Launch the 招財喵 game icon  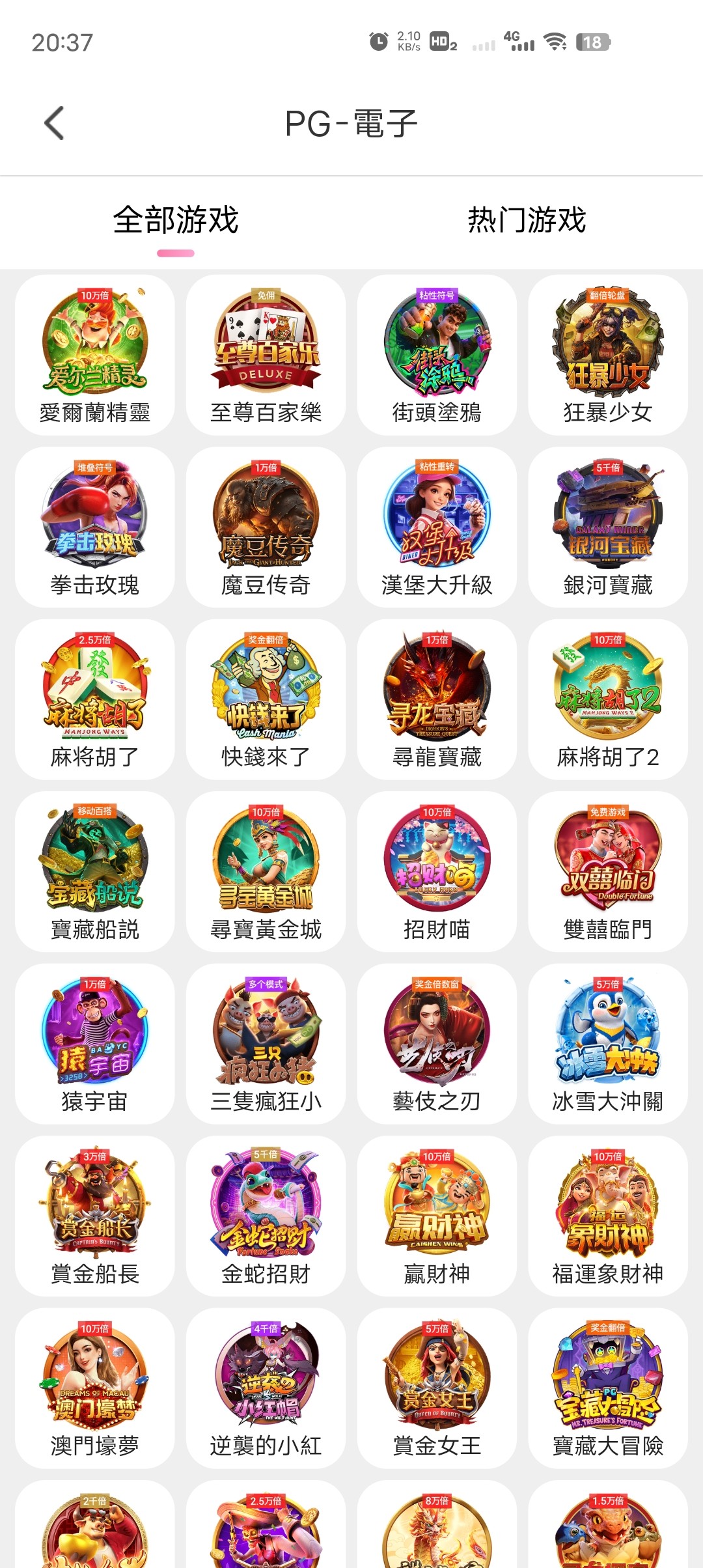pyautogui.click(x=437, y=866)
